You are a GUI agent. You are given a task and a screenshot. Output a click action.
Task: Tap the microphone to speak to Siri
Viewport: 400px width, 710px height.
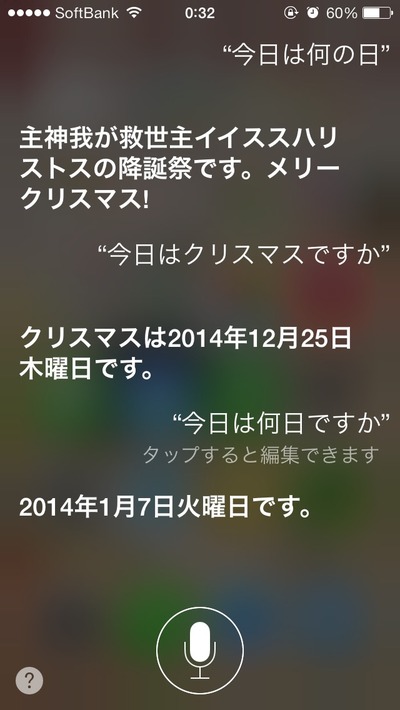click(x=200, y=651)
